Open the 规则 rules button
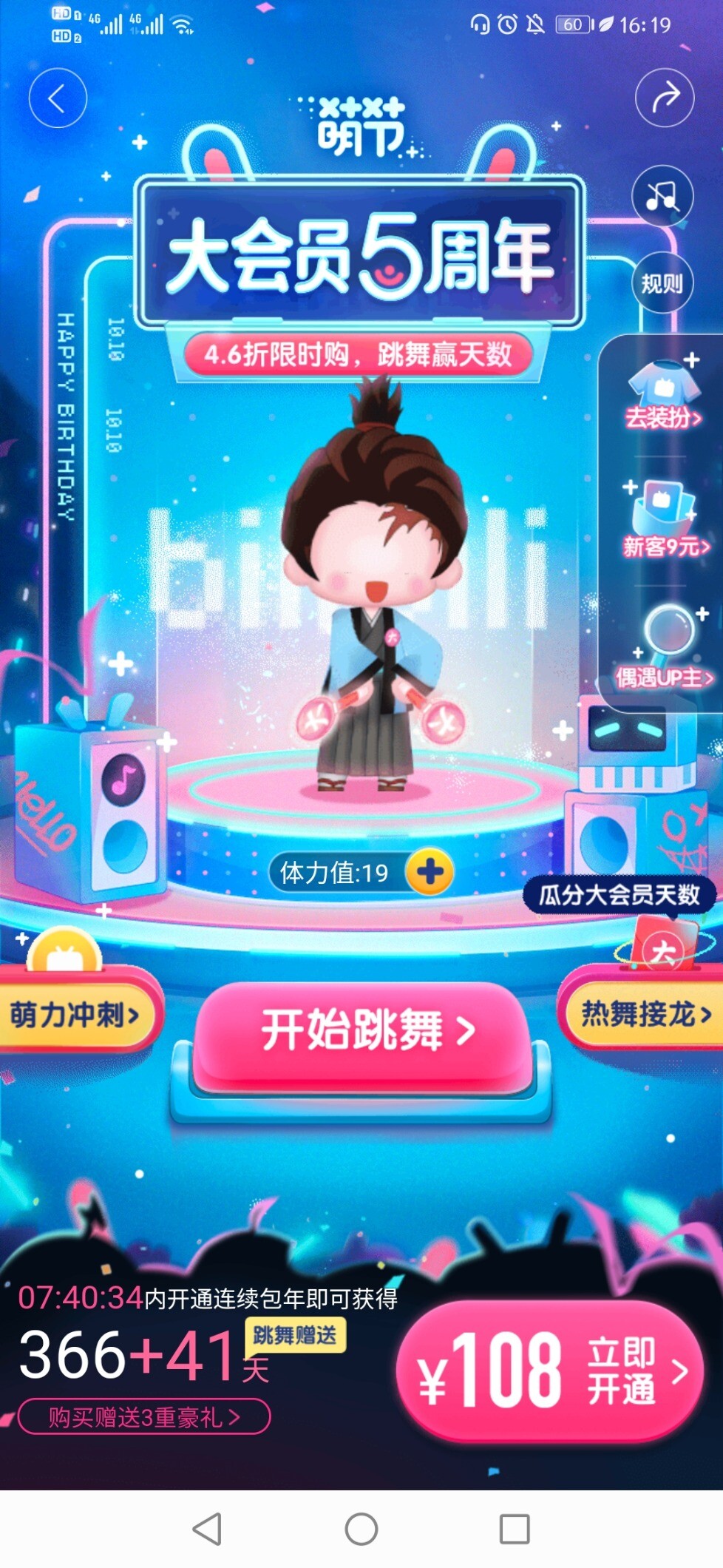 [662, 283]
